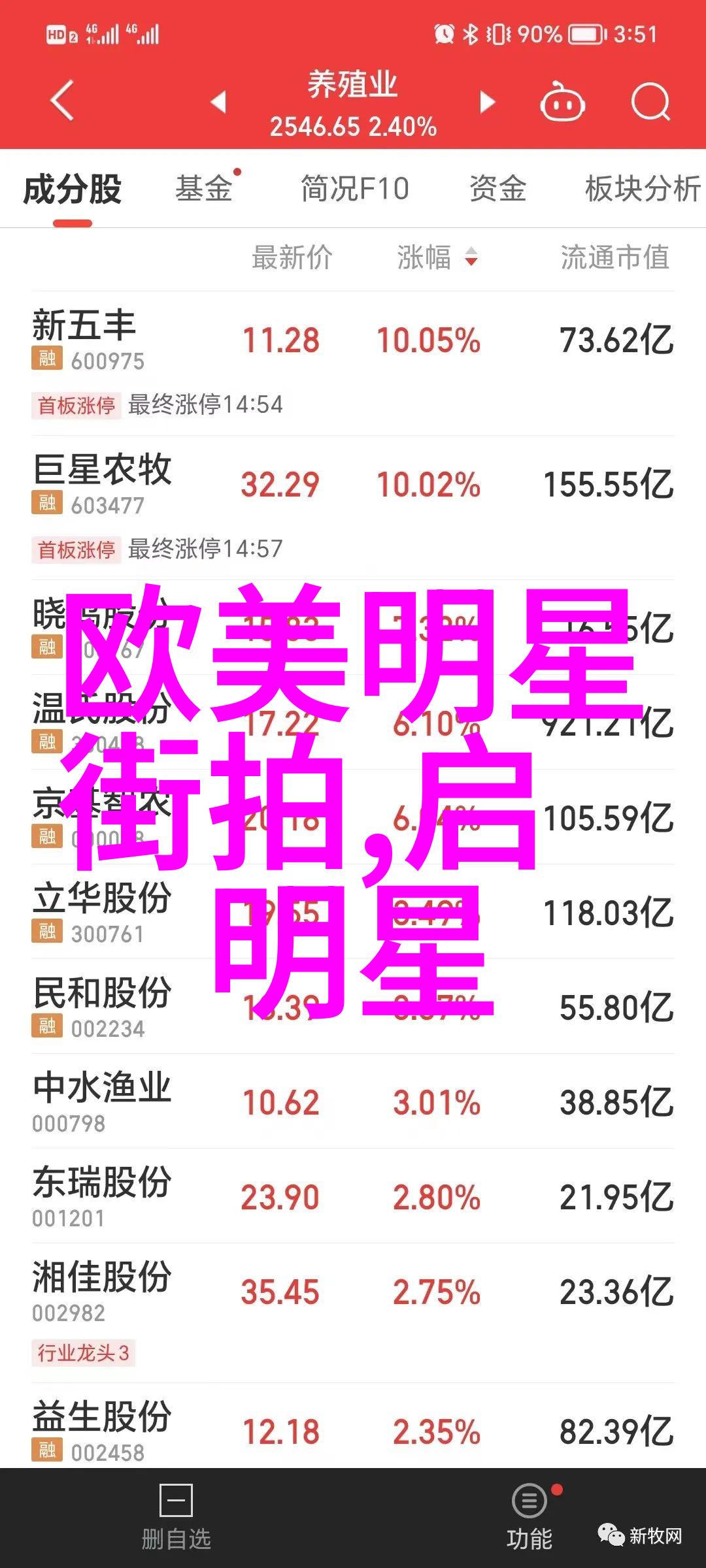Sort the list by the 涨幅 column
This screenshot has height=1568, width=706.
pyautogui.click(x=437, y=257)
